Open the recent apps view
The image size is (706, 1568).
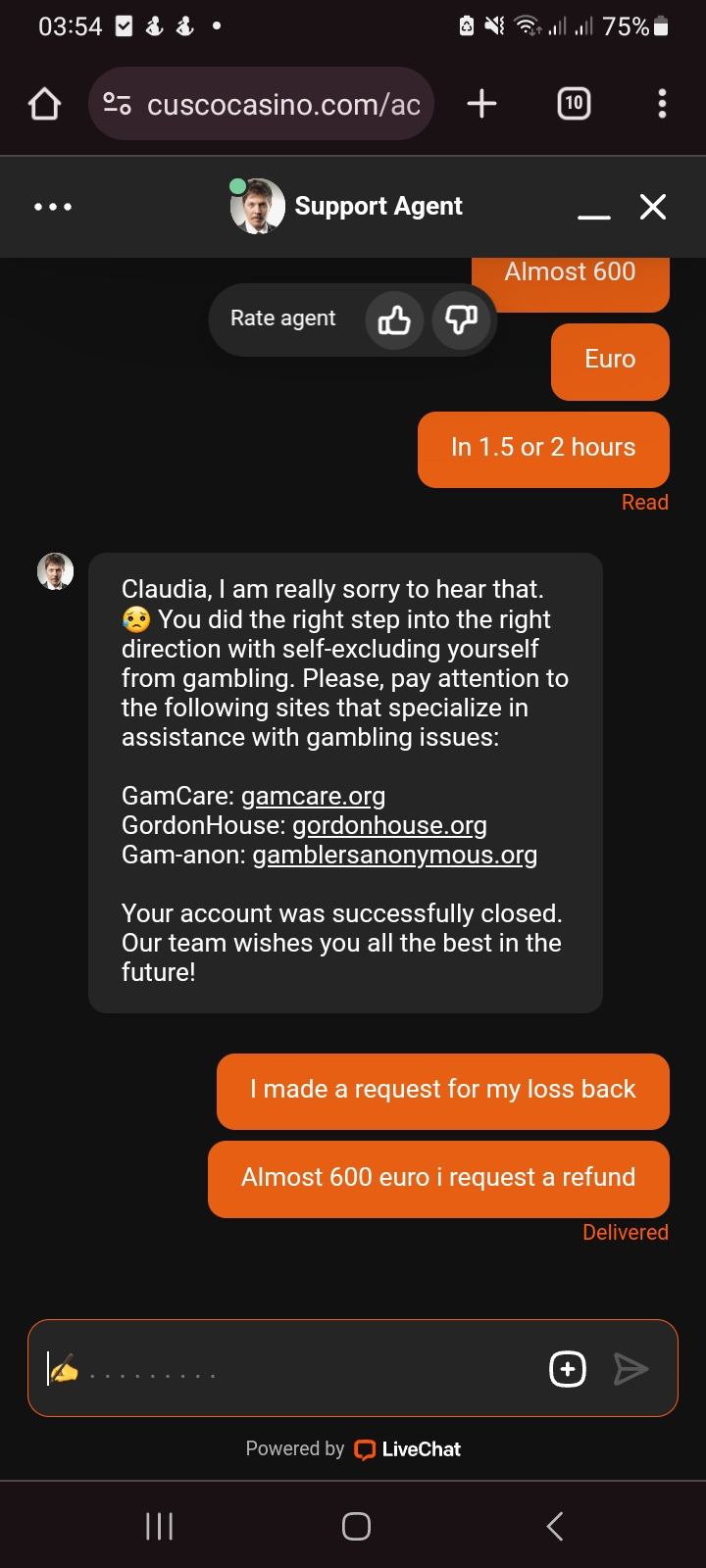[159, 1526]
